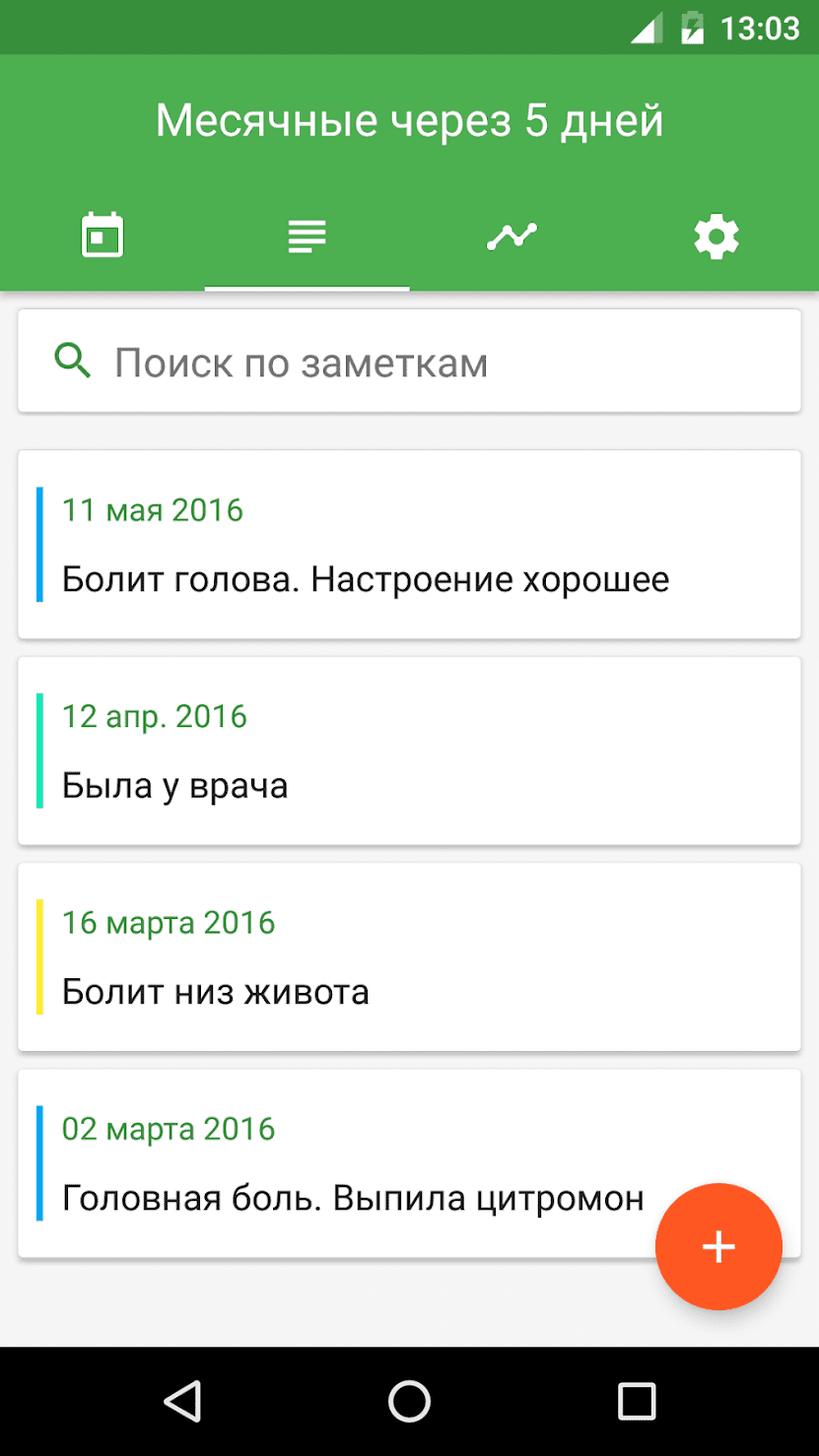
Task: Open the note from 02 марта 2016
Action: point(345,1162)
